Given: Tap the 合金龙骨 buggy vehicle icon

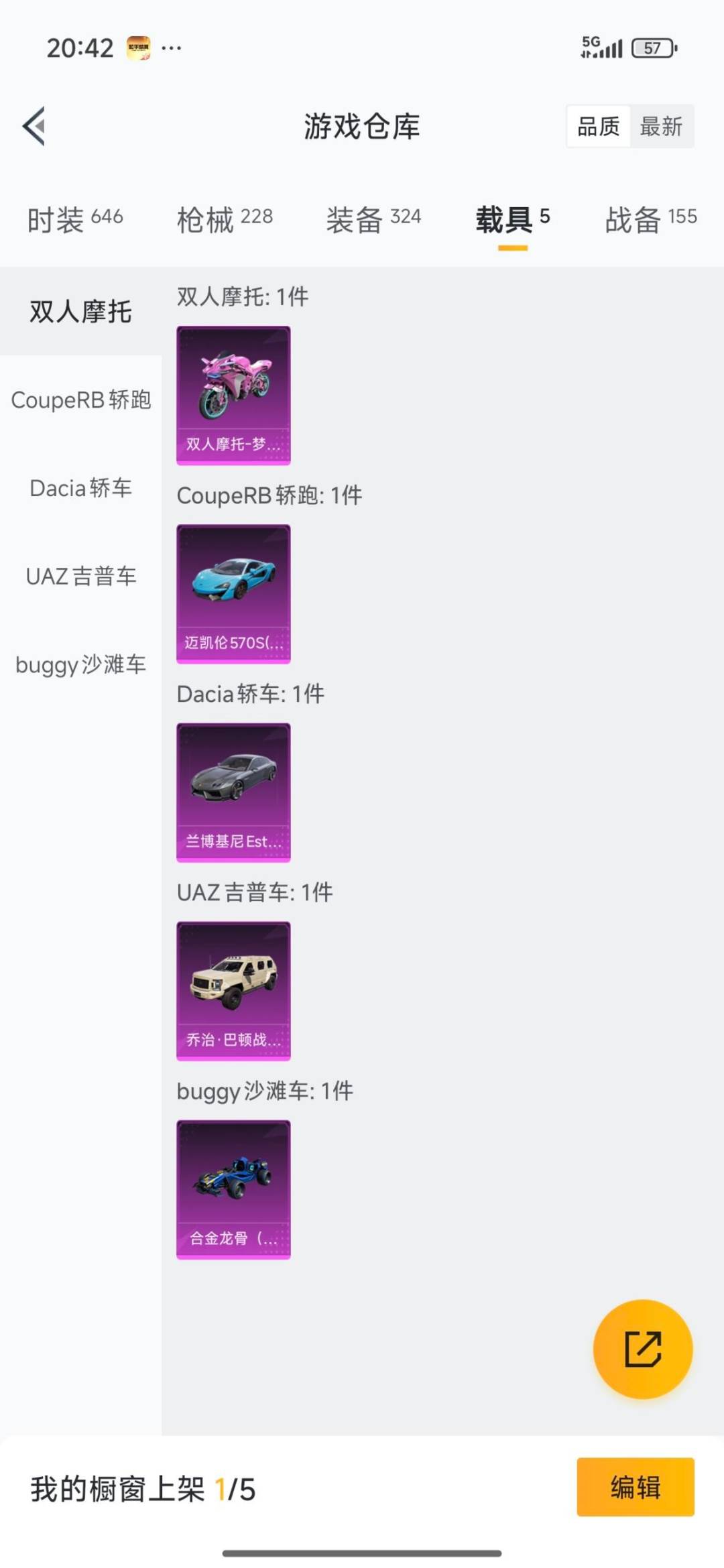Looking at the screenshot, I should (233, 1189).
